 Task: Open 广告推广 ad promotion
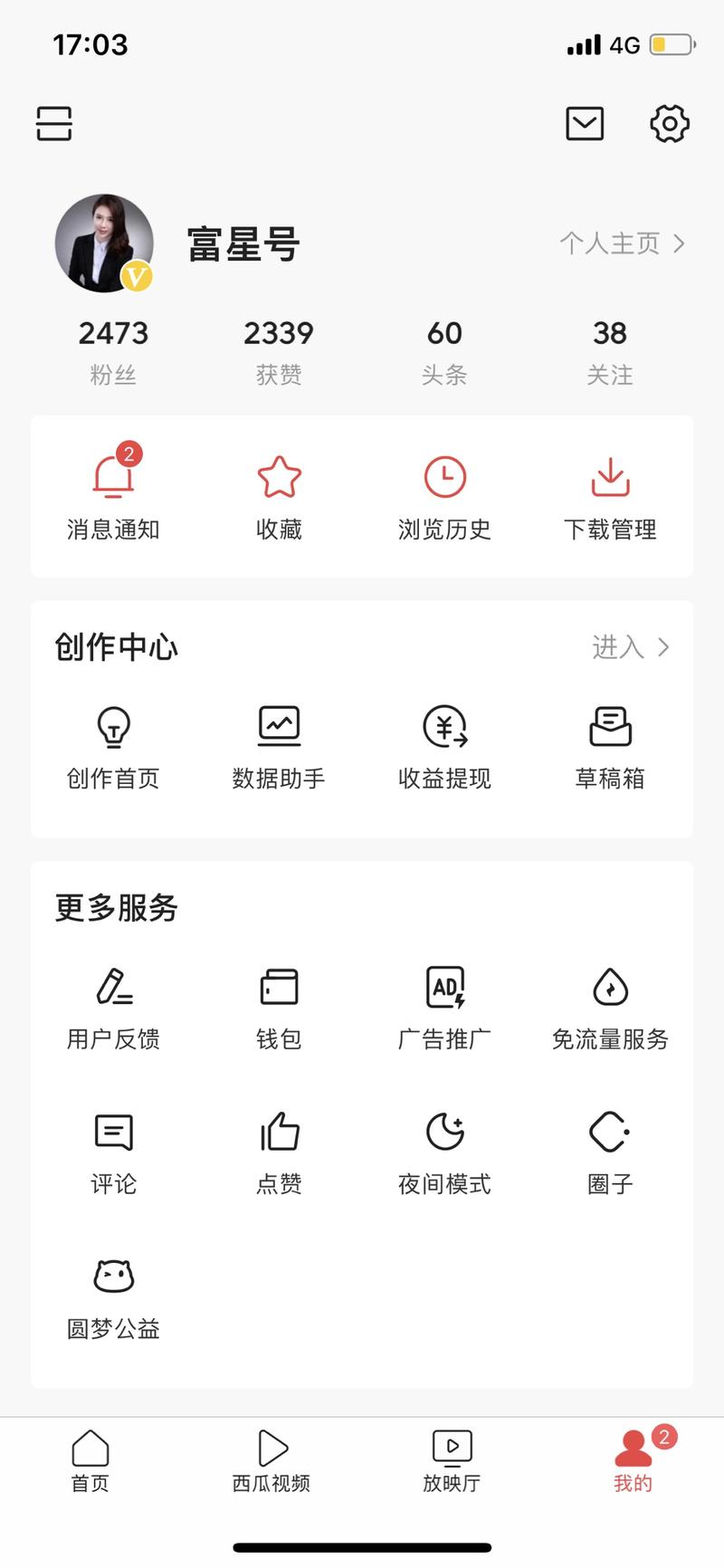pyautogui.click(x=444, y=1005)
